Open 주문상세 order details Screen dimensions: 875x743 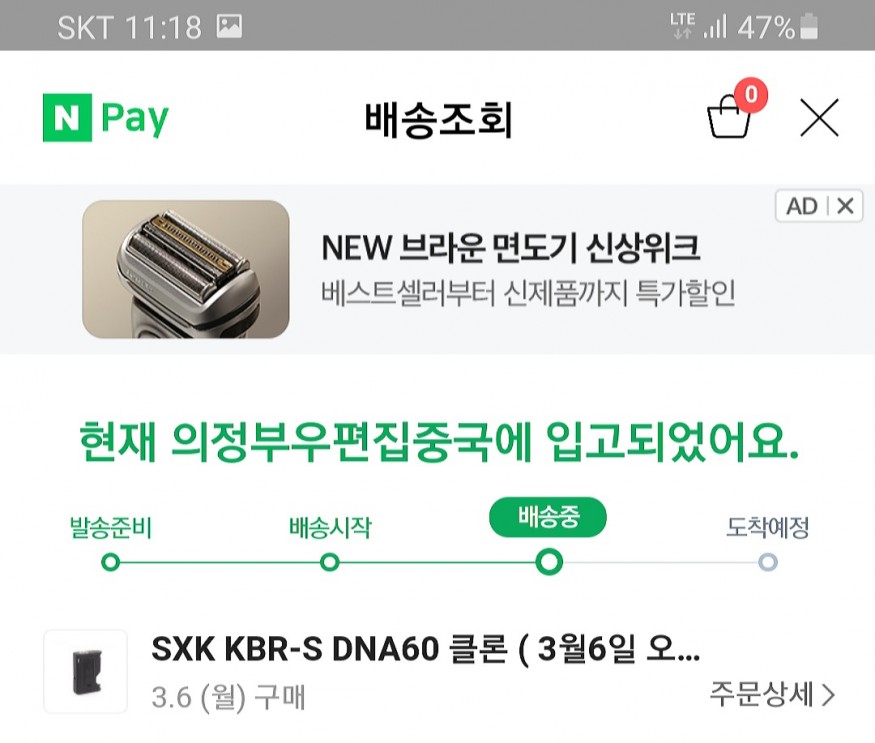point(770,695)
